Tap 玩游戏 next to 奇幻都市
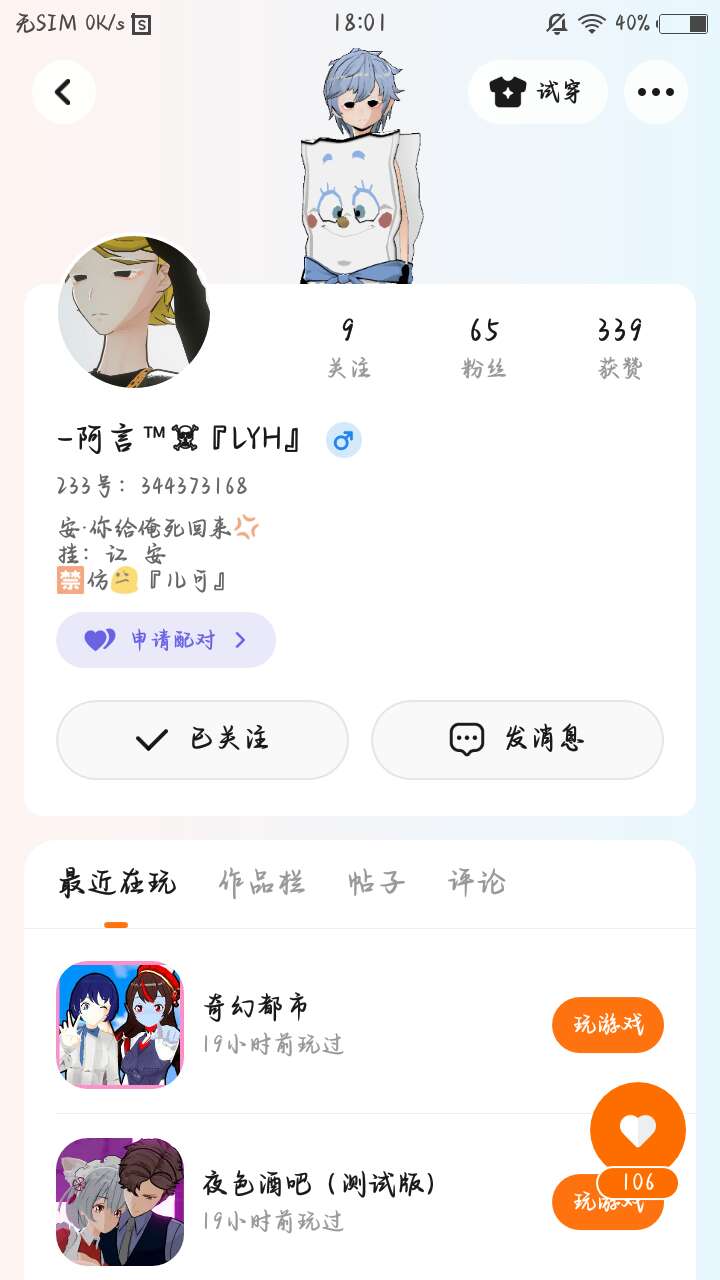720x1280 pixels. point(607,1025)
